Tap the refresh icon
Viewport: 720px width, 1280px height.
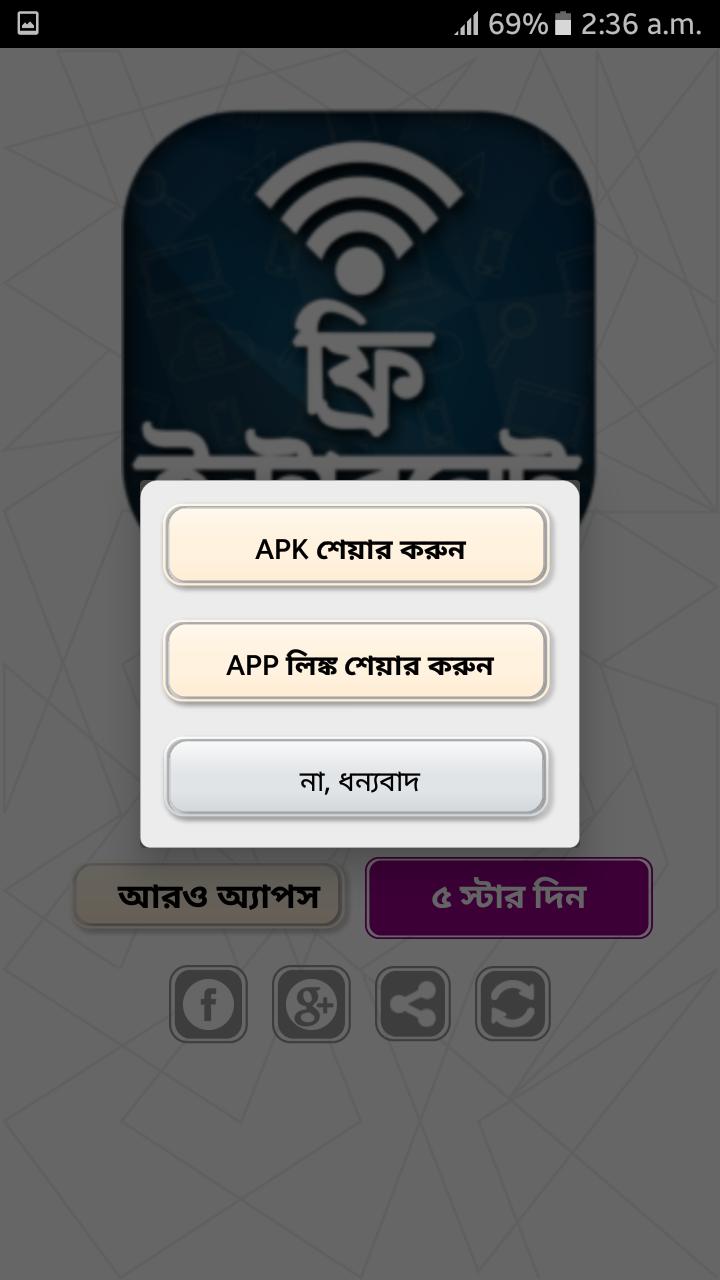[x=513, y=1004]
